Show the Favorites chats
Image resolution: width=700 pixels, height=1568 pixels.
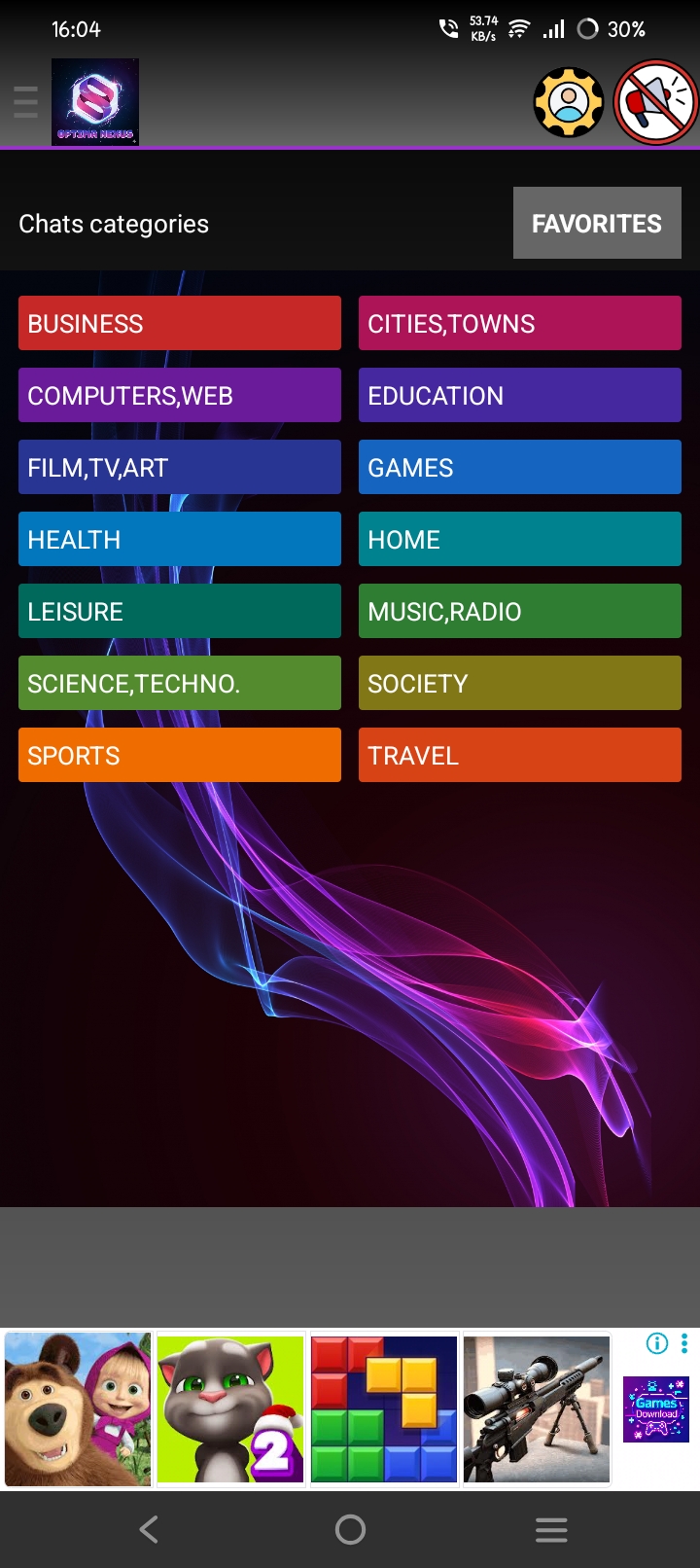click(x=597, y=223)
